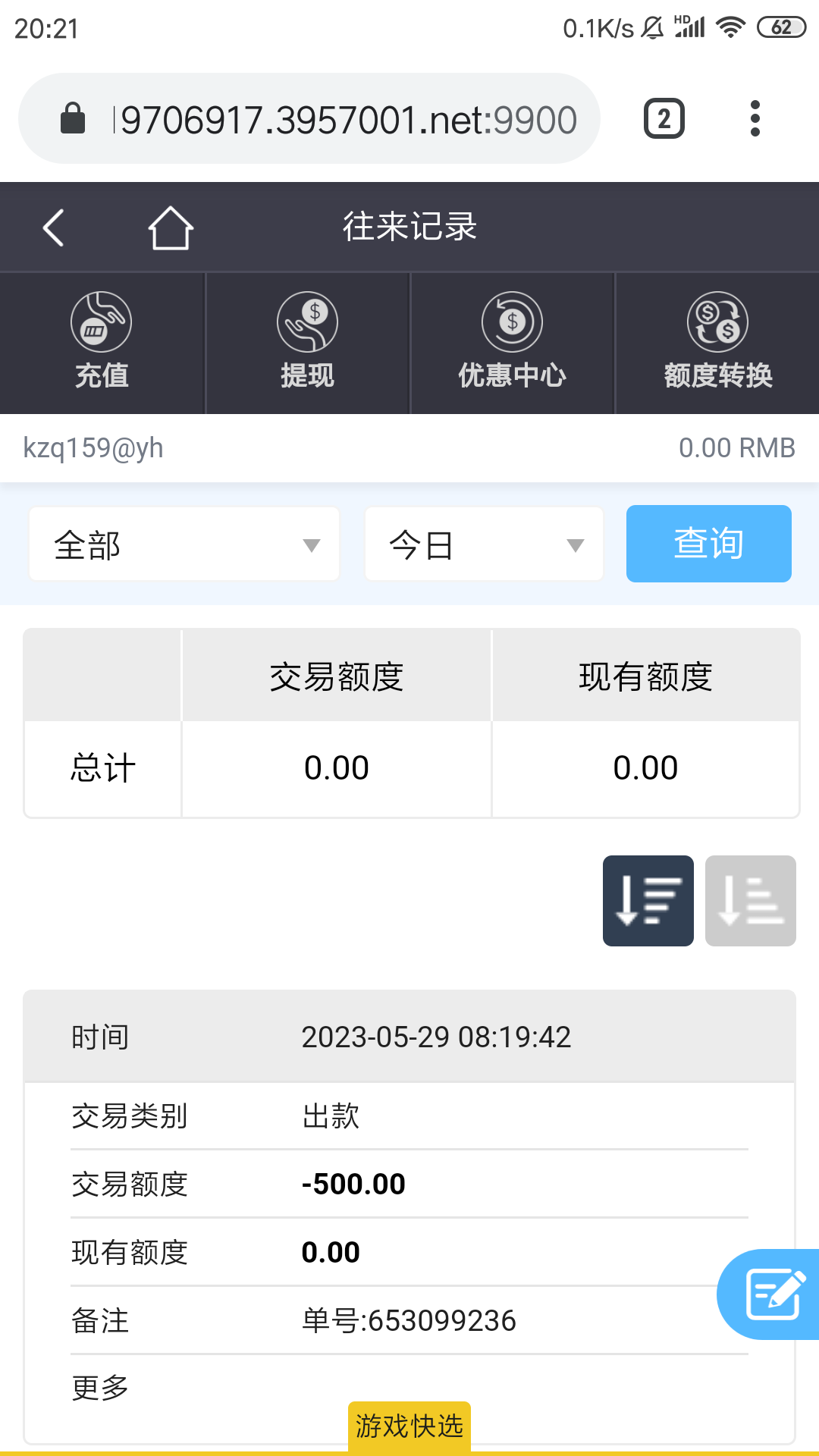Open the 提现 withdrawal section
Image resolution: width=819 pixels, height=1456 pixels.
[x=307, y=341]
